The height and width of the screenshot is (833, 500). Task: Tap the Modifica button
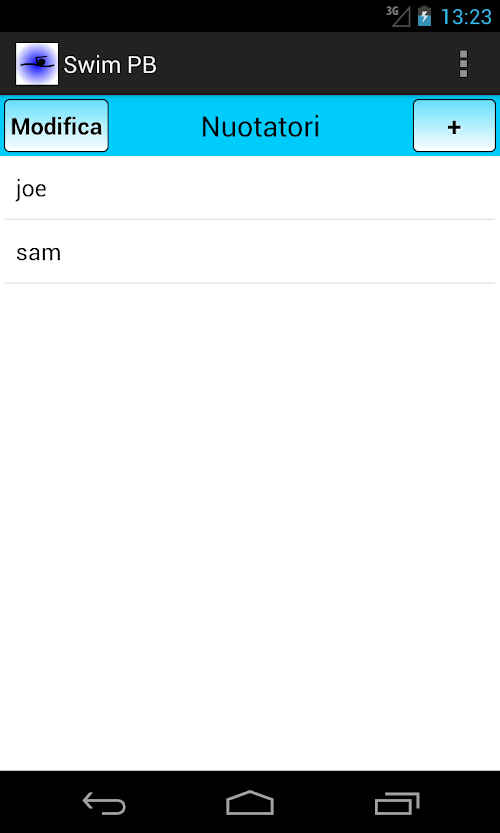click(x=56, y=126)
